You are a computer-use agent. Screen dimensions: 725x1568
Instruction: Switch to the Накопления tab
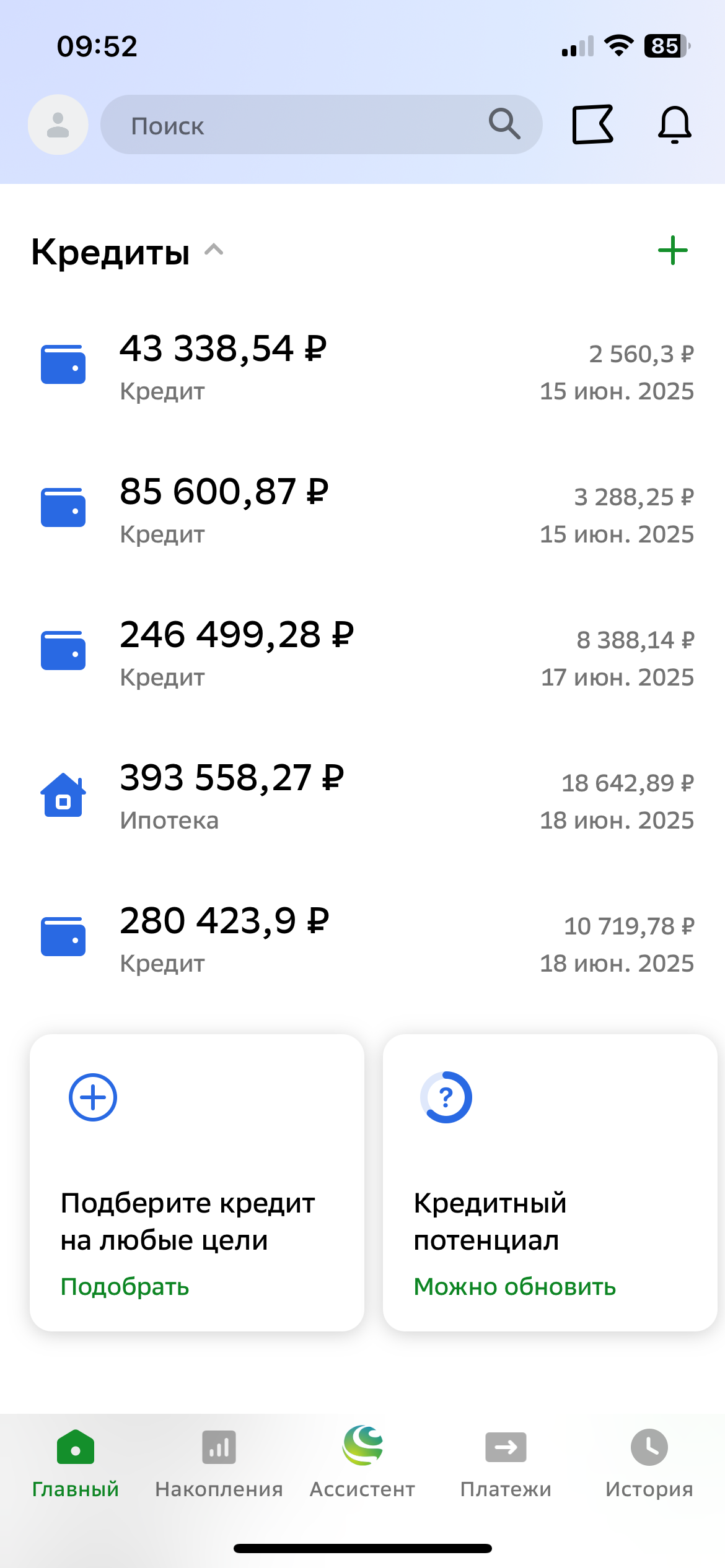[x=219, y=1463]
